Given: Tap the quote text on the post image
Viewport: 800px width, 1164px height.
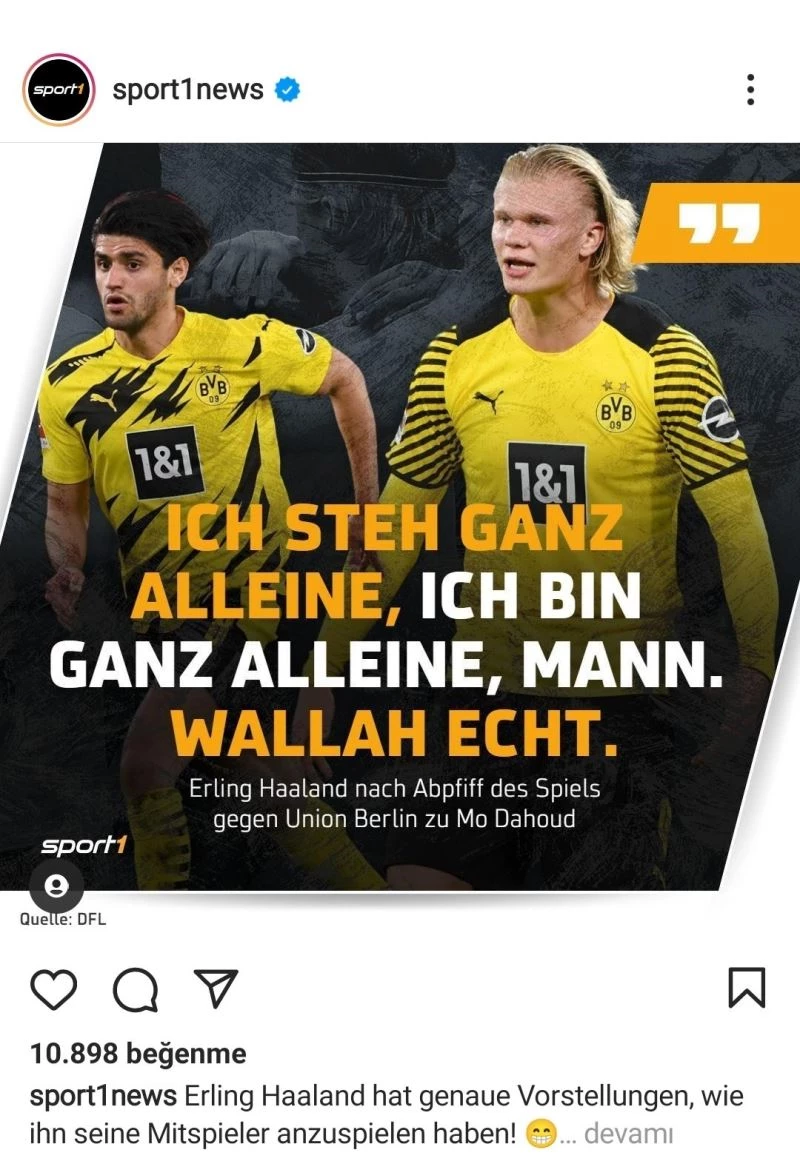Looking at the screenshot, I should [400, 630].
